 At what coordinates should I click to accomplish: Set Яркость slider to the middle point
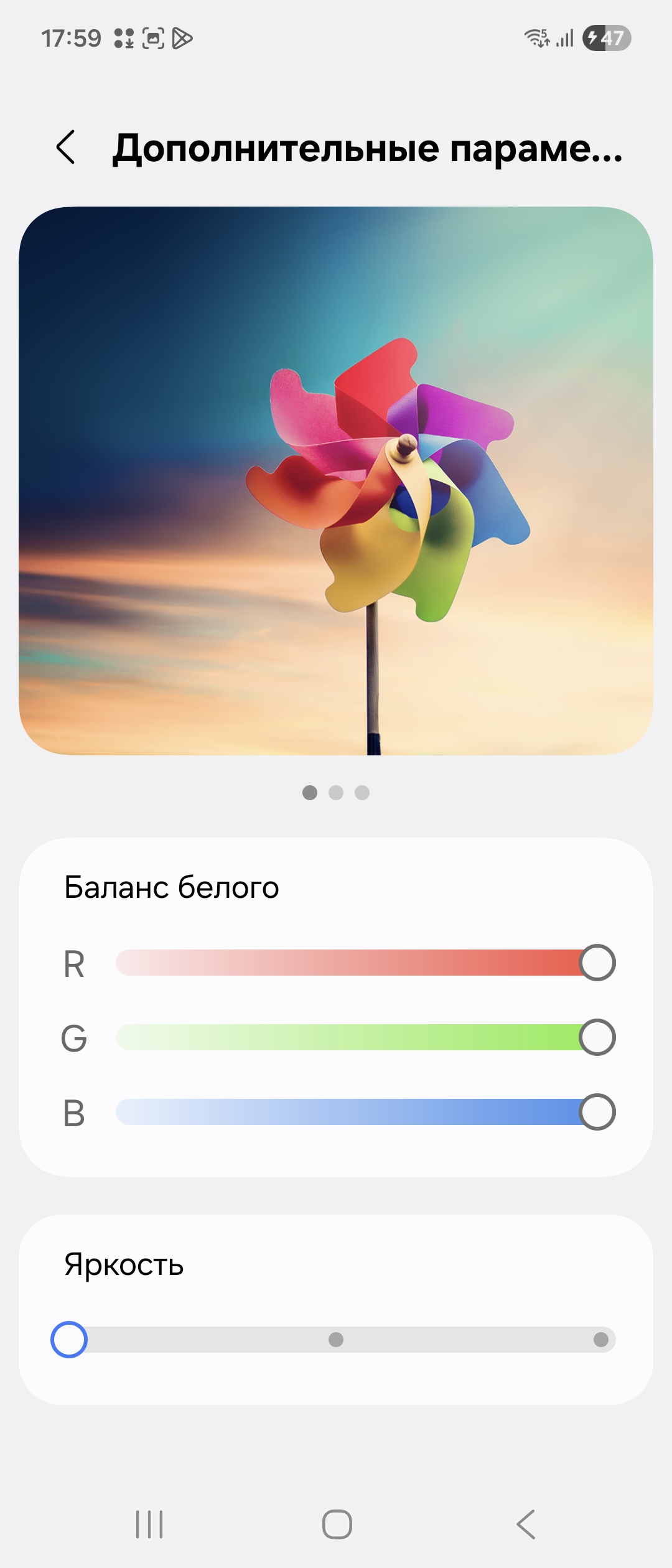tap(336, 1340)
